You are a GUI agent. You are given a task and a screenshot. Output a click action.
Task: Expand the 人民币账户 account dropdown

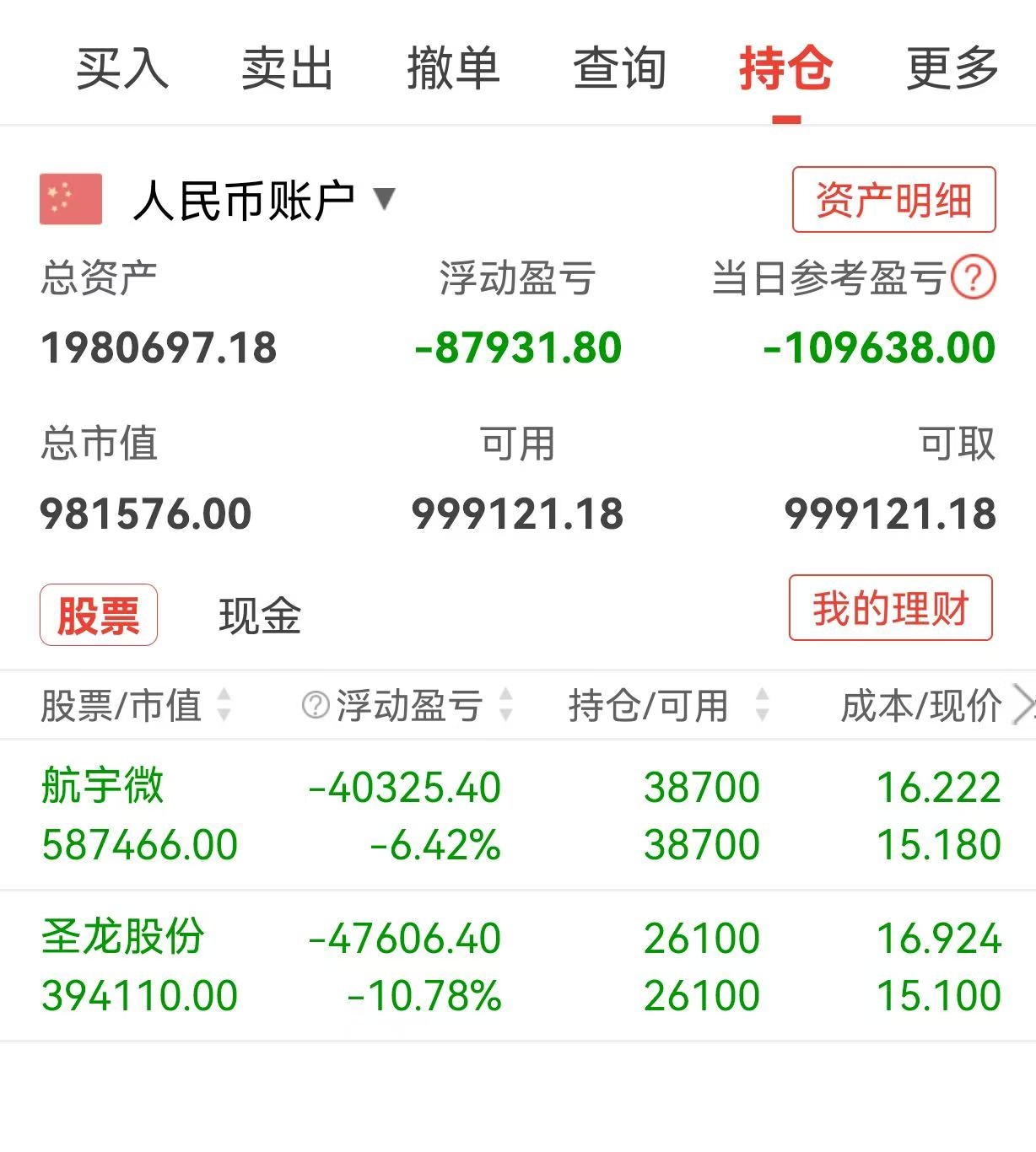263,200
